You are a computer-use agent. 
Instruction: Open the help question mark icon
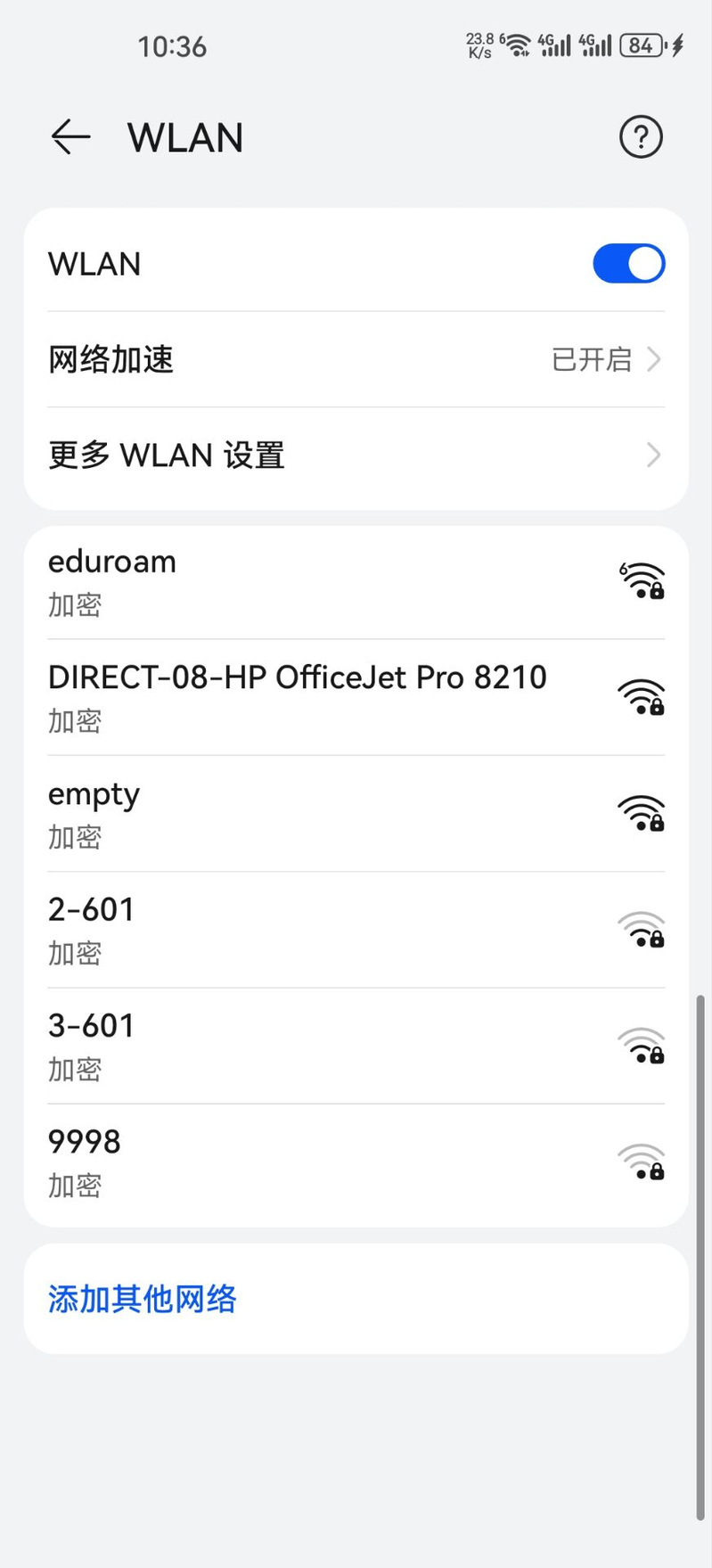641,137
